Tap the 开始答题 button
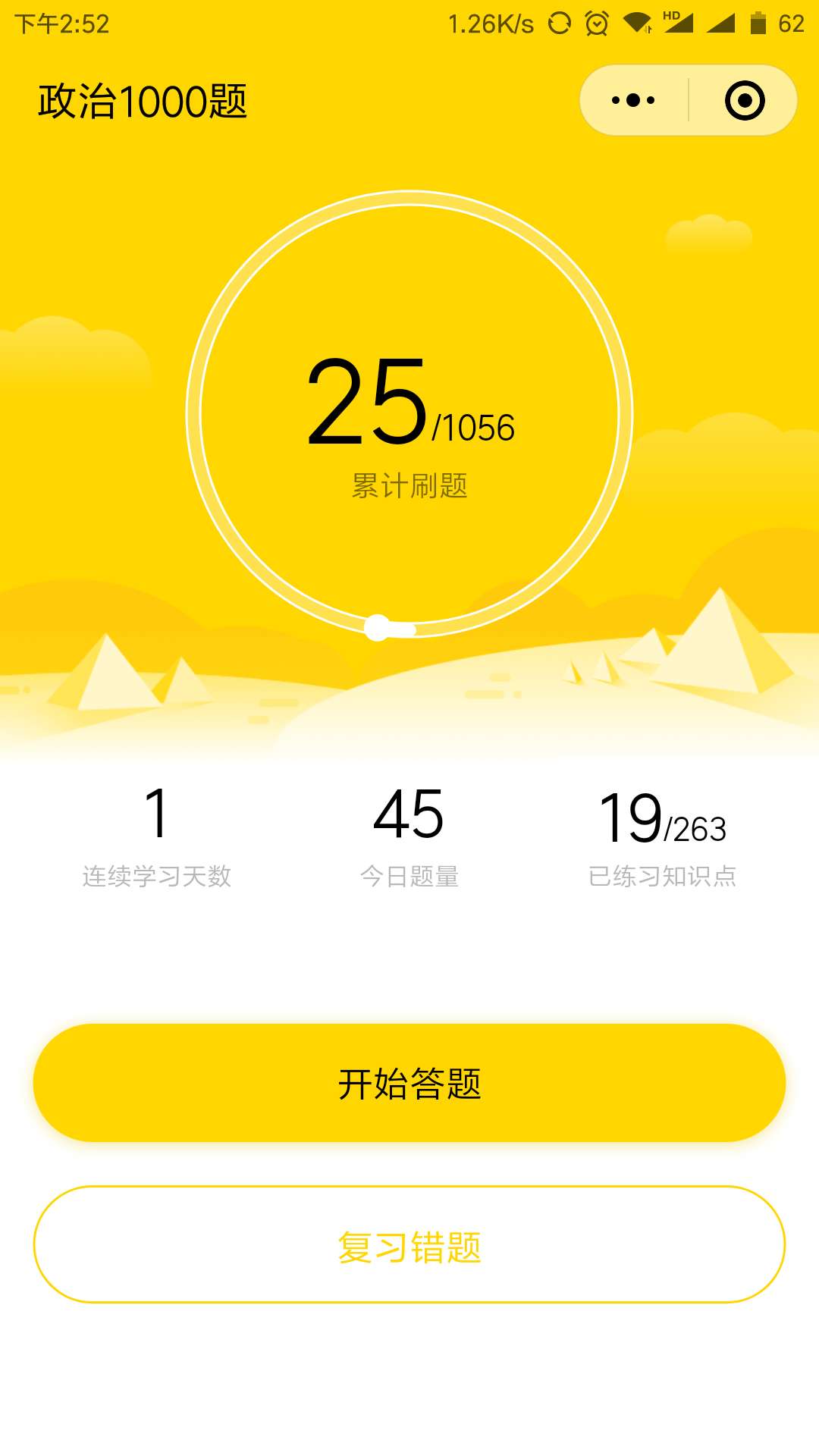 point(409,1083)
